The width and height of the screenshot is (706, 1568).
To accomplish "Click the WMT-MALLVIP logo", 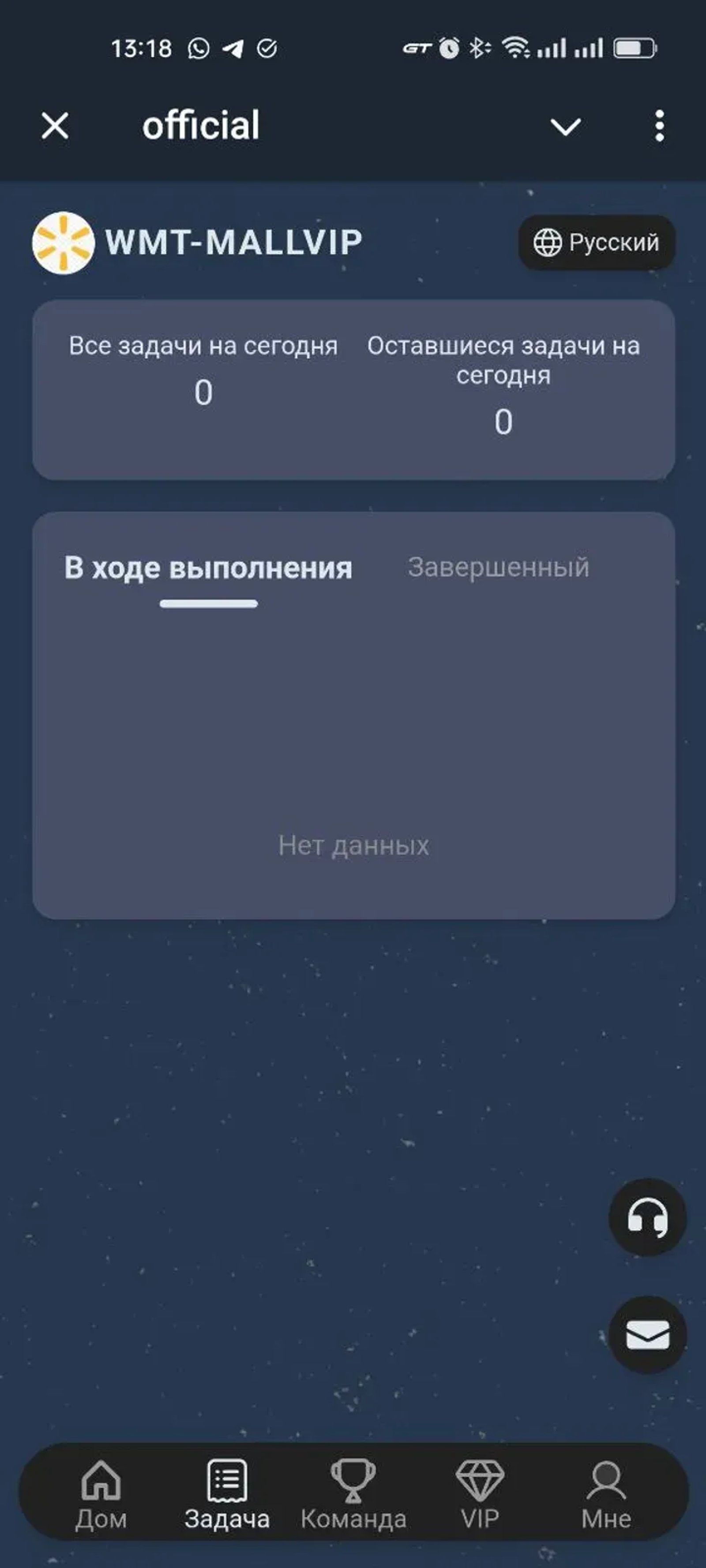I will [63, 242].
